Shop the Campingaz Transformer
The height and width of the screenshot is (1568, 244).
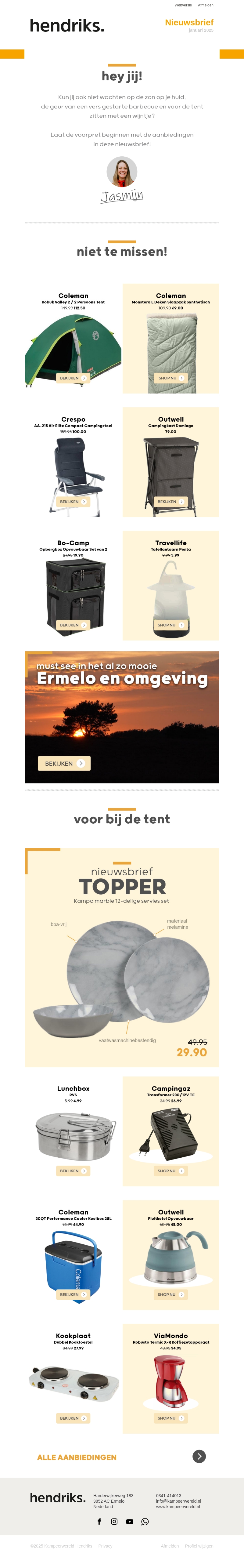[170, 1171]
